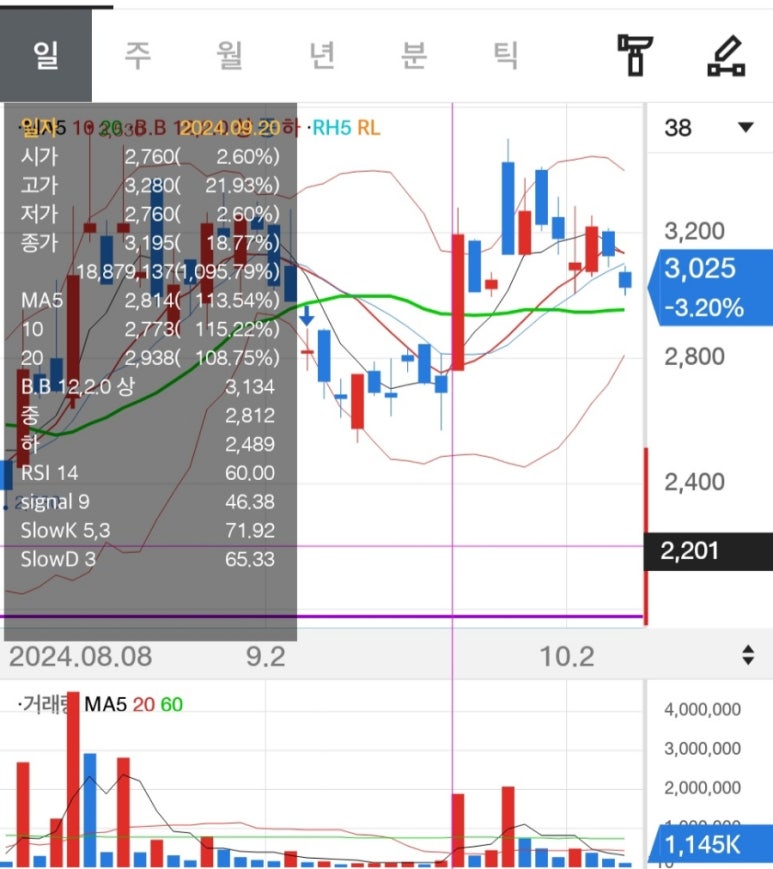Open the 38 candle count dropdown
This screenshot has height=869, width=773.
click(709, 128)
